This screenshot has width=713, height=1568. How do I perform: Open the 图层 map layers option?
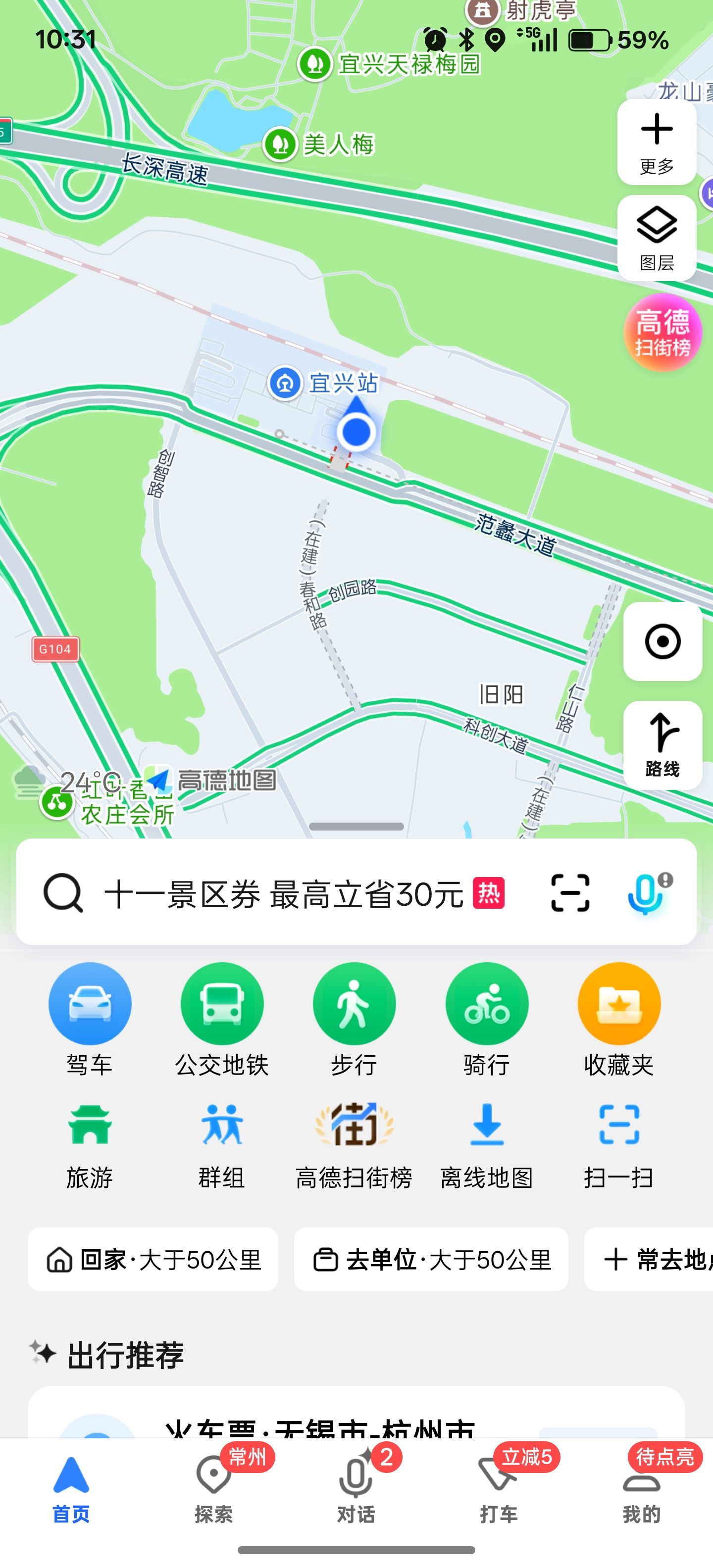(657, 238)
